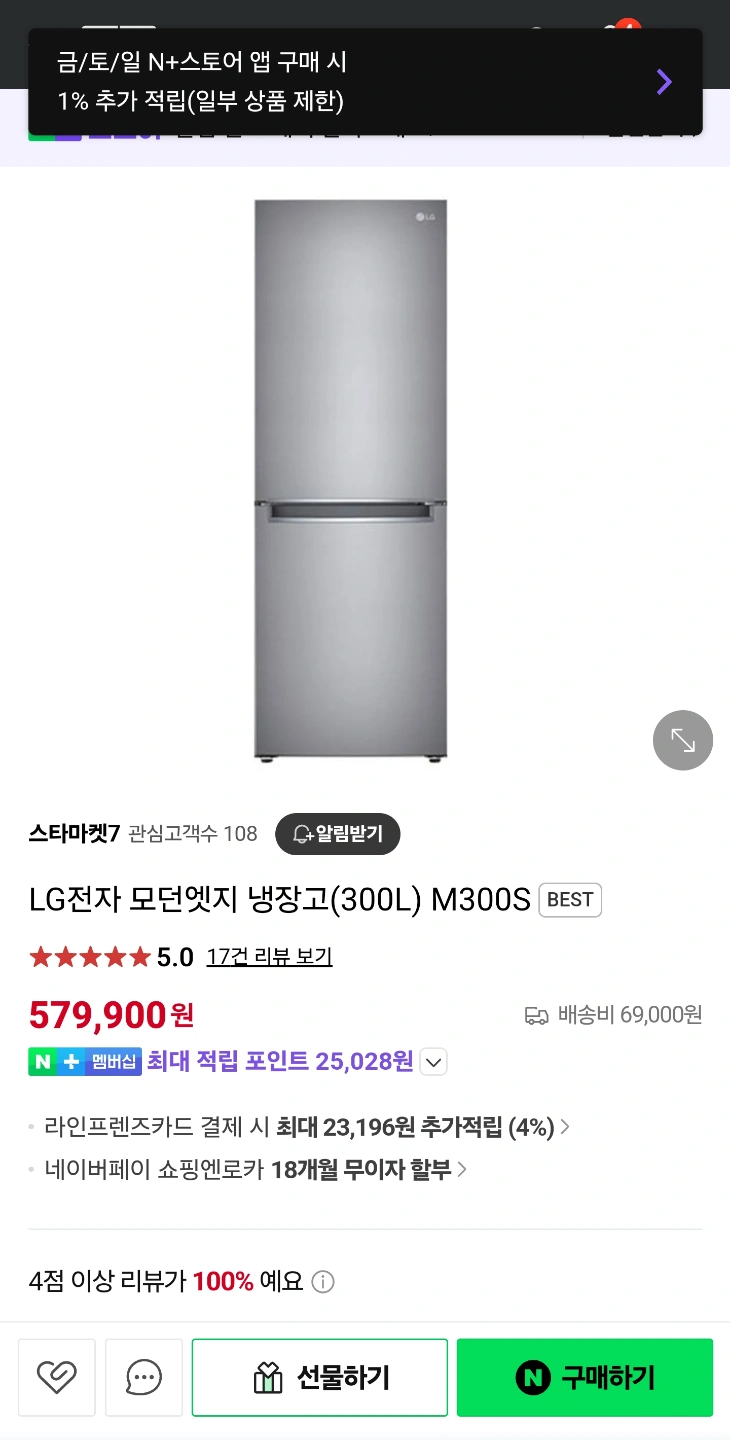Click the green 구매하기 button
Screen dimensions: 730x1440
point(584,1377)
